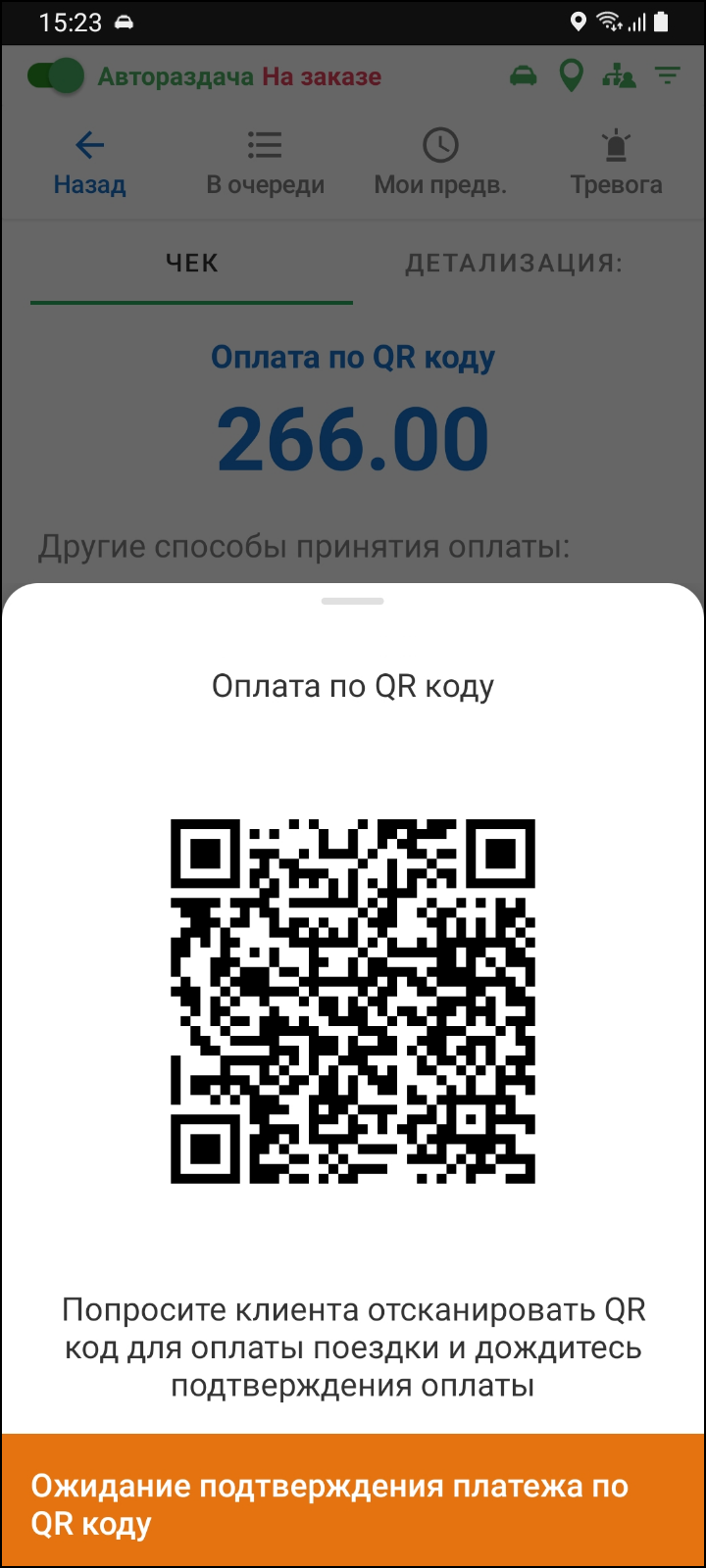Screen dimensions: 706x1568
Task: Open the filter lines icon
Action: point(668,76)
